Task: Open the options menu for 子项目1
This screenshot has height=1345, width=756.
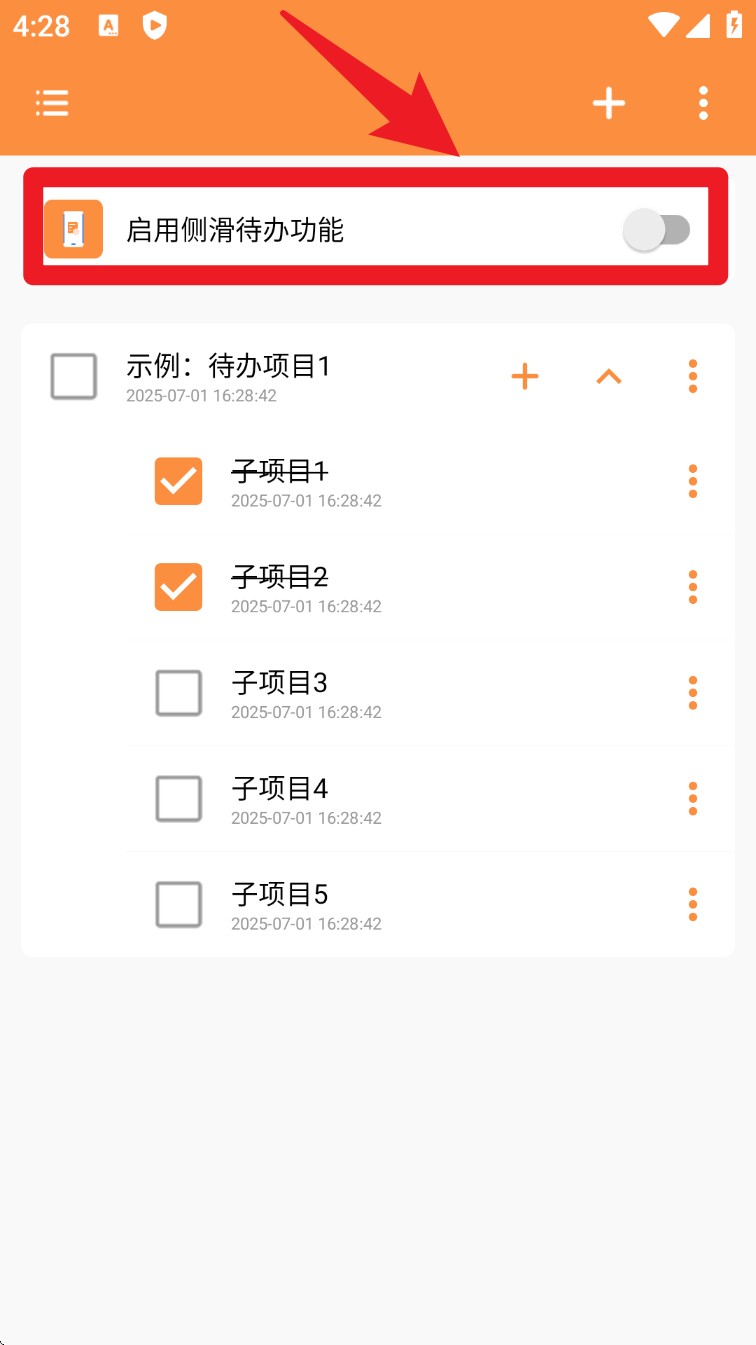Action: point(692,481)
